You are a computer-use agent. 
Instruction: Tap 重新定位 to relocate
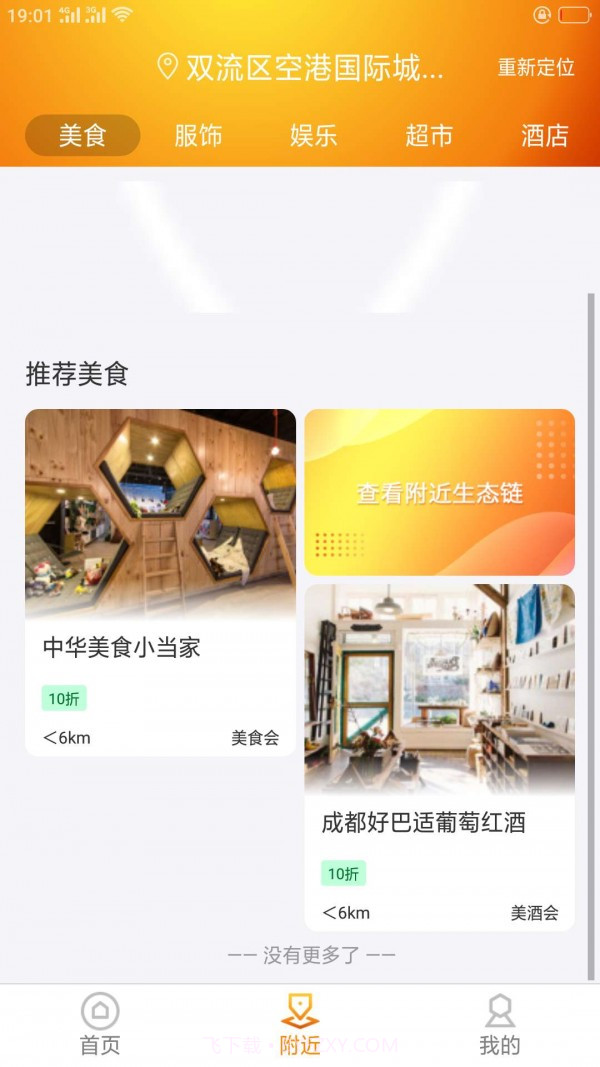(x=536, y=68)
